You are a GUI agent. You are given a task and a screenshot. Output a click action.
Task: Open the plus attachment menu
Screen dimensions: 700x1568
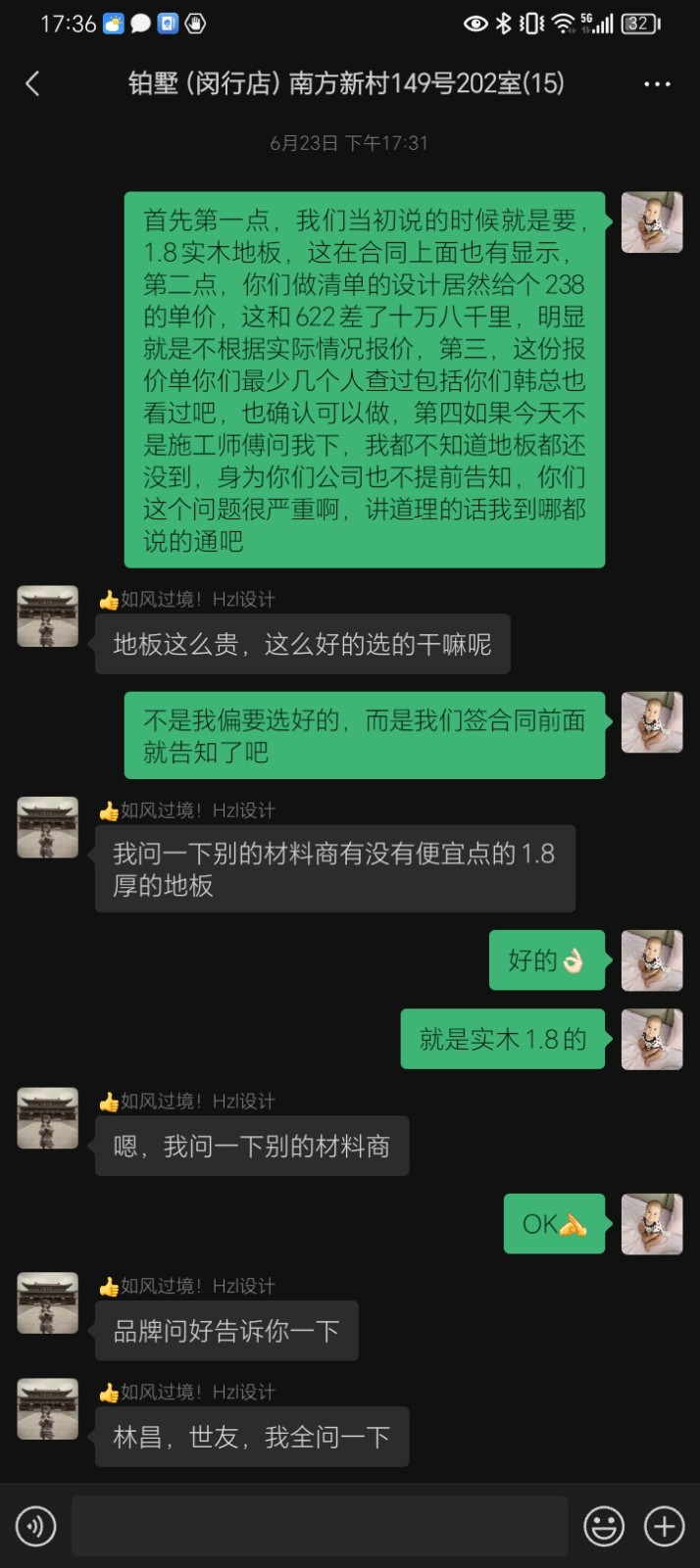(x=664, y=1526)
